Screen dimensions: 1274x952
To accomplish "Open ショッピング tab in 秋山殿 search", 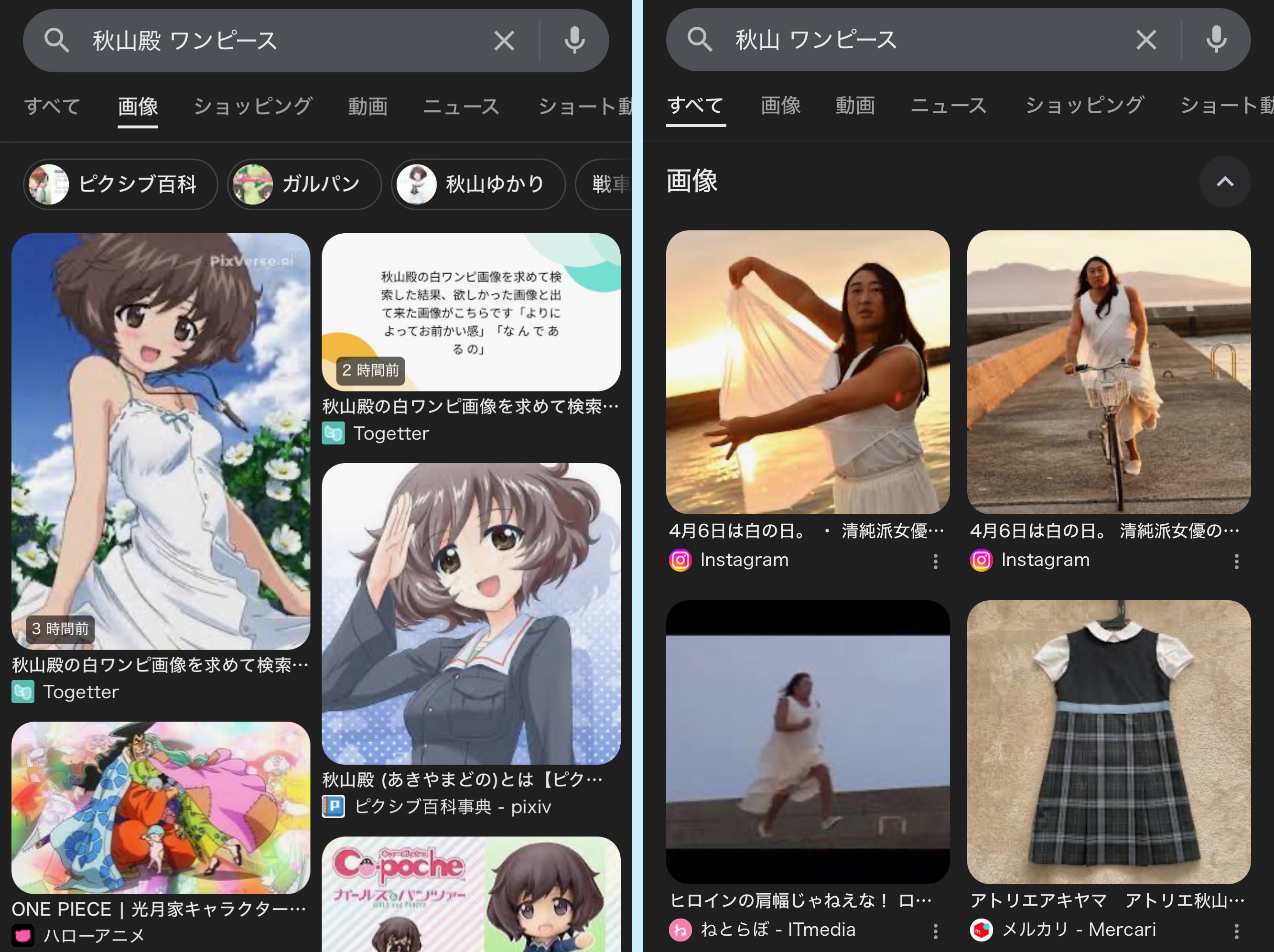I will (x=253, y=107).
